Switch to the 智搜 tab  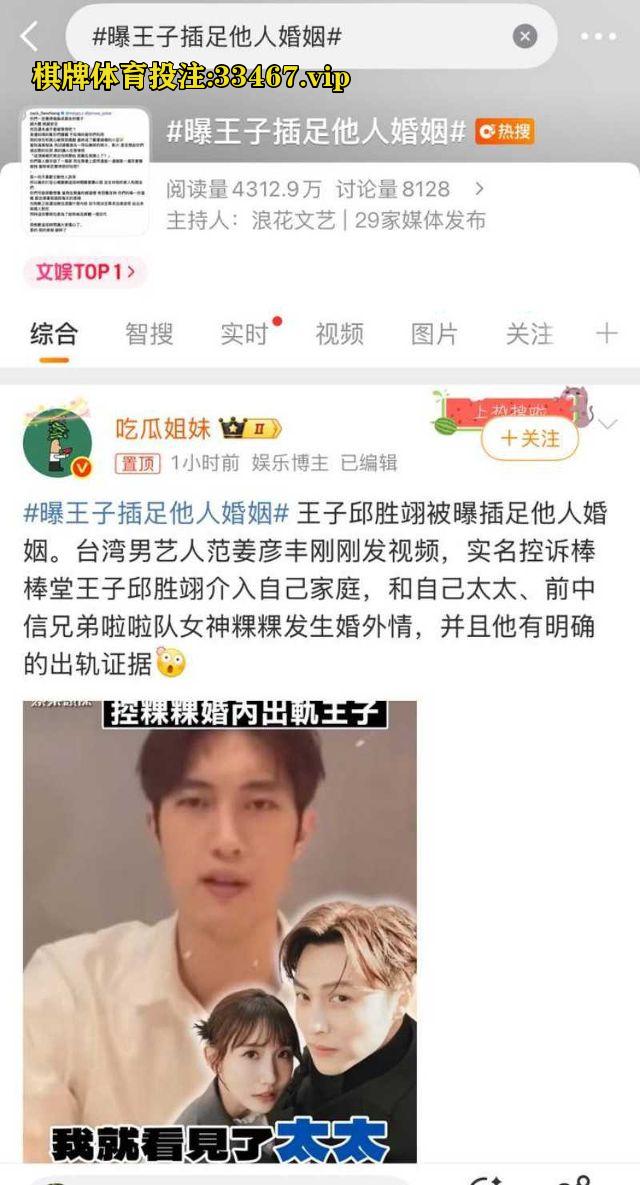click(149, 334)
